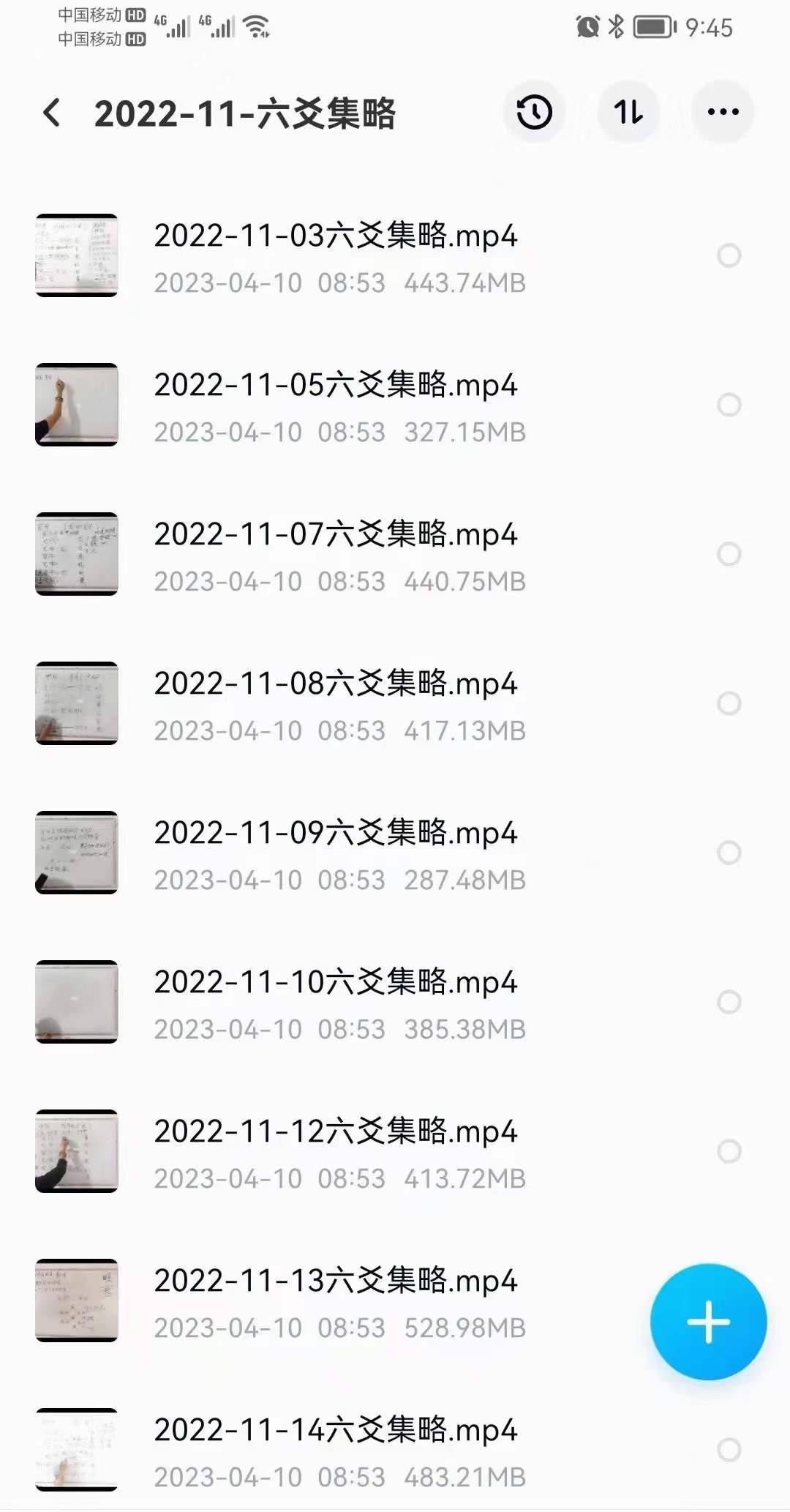Viewport: 790px width, 1512px height.
Task: Open the 2022-11-03 video thumbnail
Action: click(x=77, y=256)
